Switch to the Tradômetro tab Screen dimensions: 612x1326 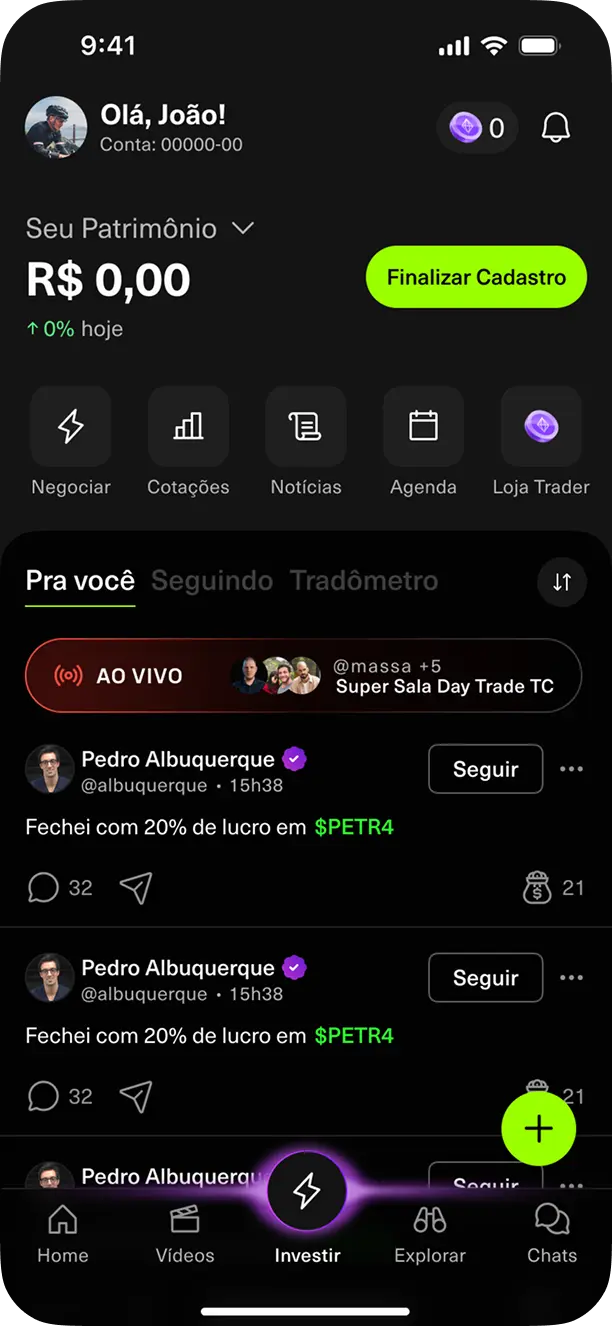pyautogui.click(x=364, y=581)
